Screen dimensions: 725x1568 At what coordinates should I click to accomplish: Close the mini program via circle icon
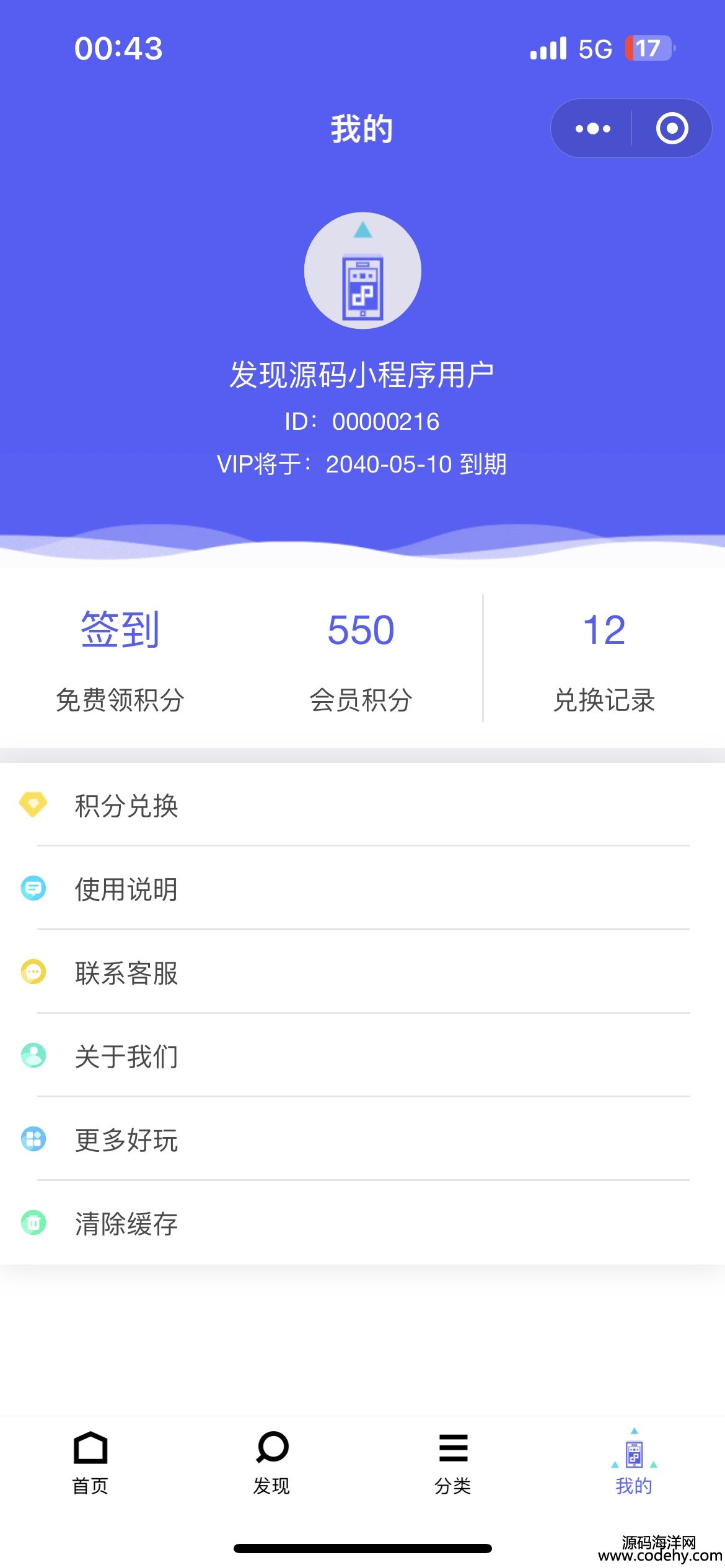pos(672,129)
